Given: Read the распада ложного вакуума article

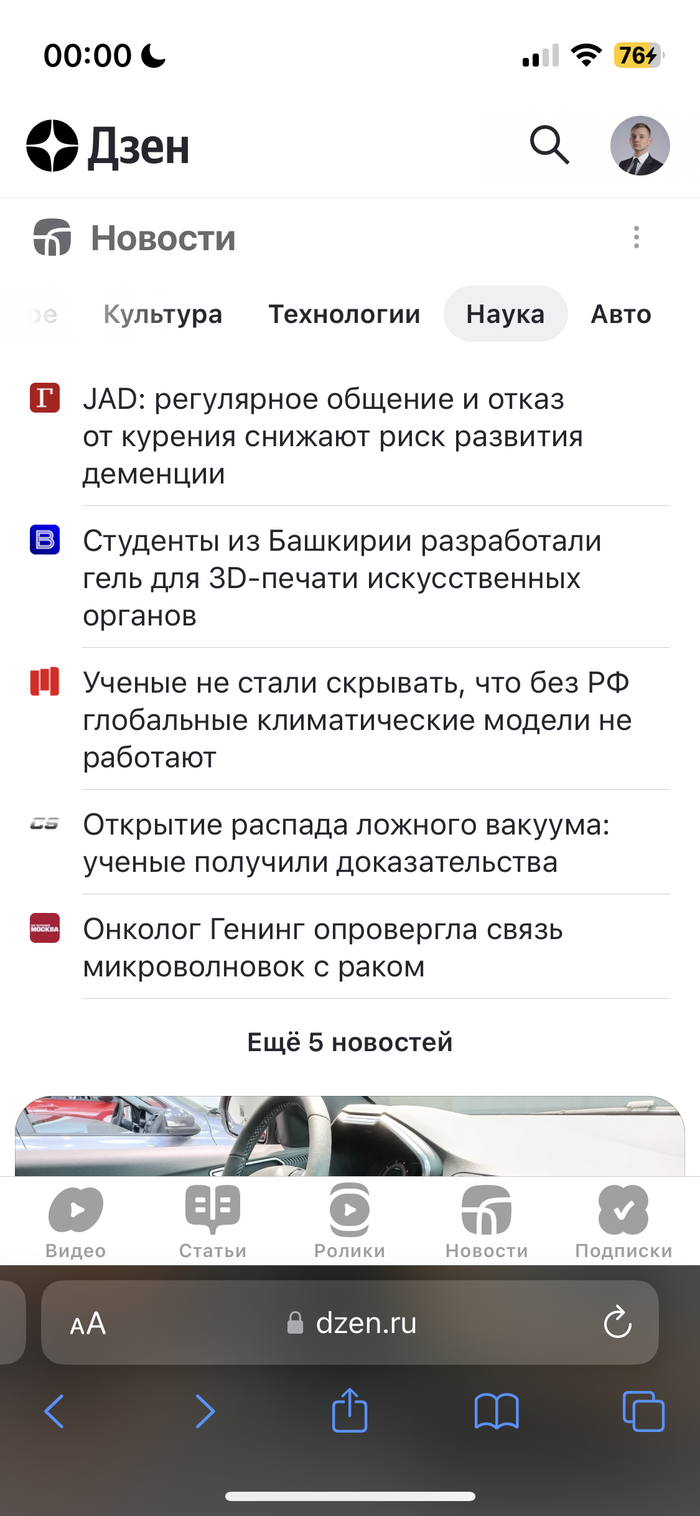Looking at the screenshot, I should (346, 843).
